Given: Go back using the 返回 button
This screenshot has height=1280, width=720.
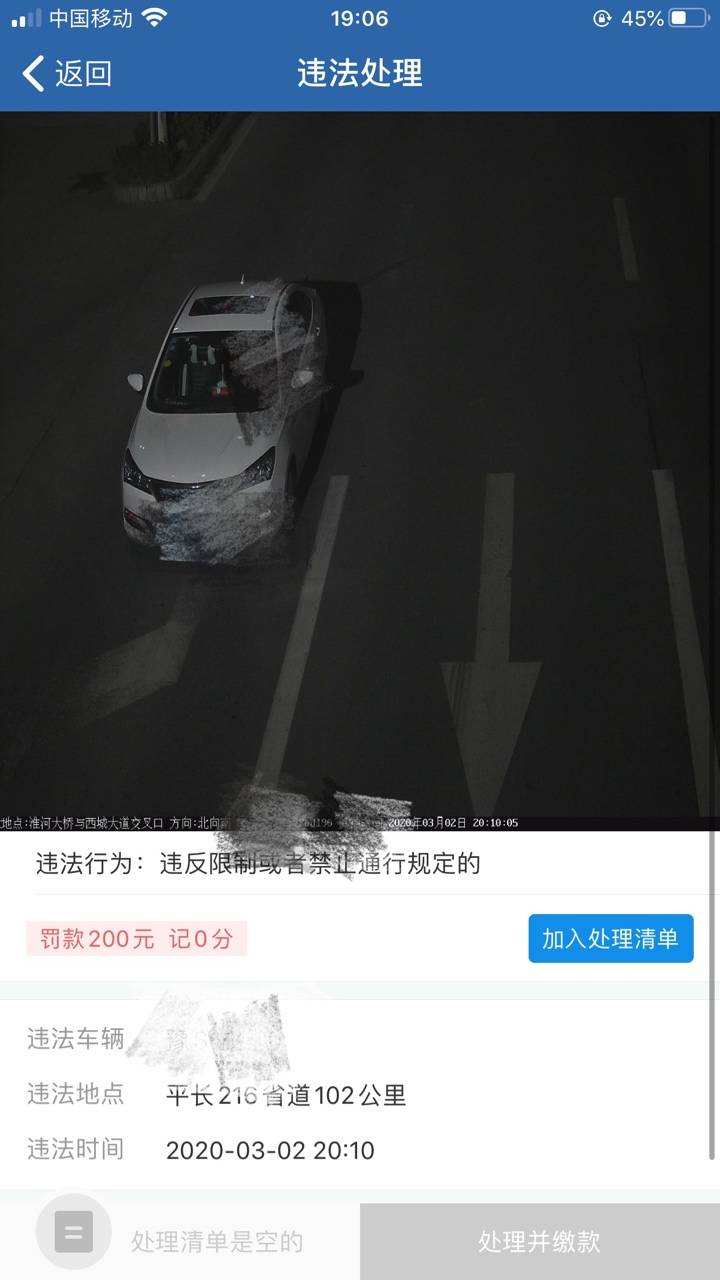Looking at the screenshot, I should point(66,73).
